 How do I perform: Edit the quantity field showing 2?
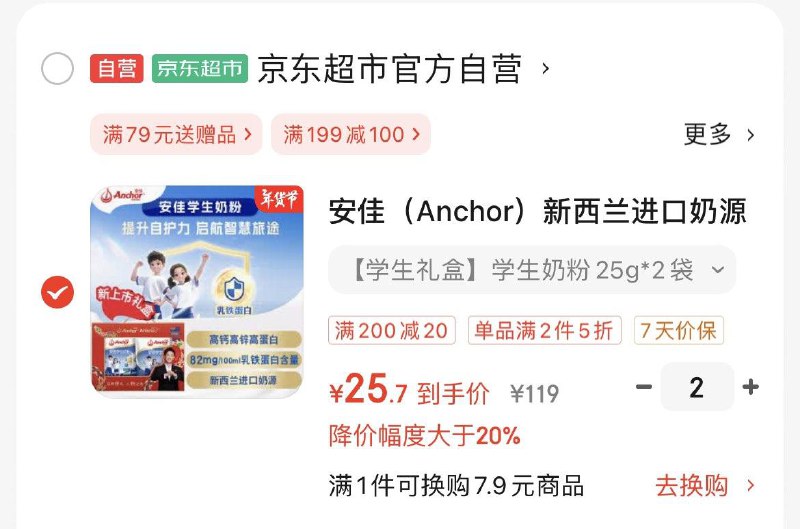pos(697,387)
